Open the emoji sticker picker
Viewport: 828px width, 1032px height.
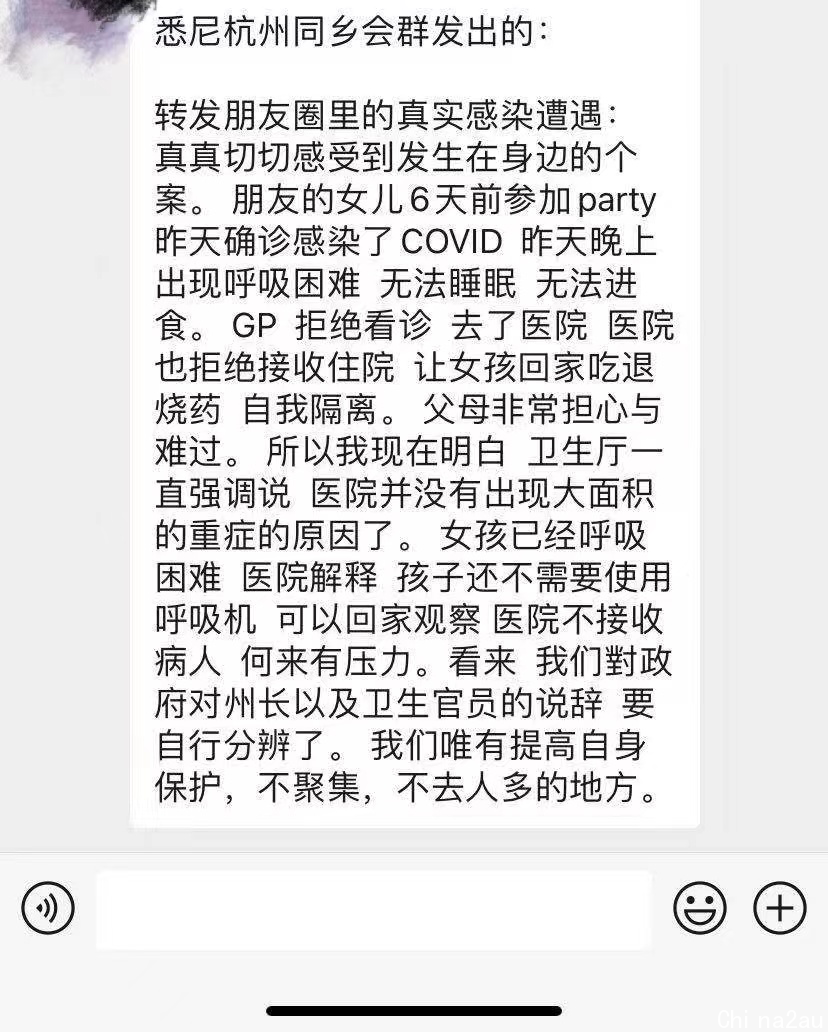point(699,908)
